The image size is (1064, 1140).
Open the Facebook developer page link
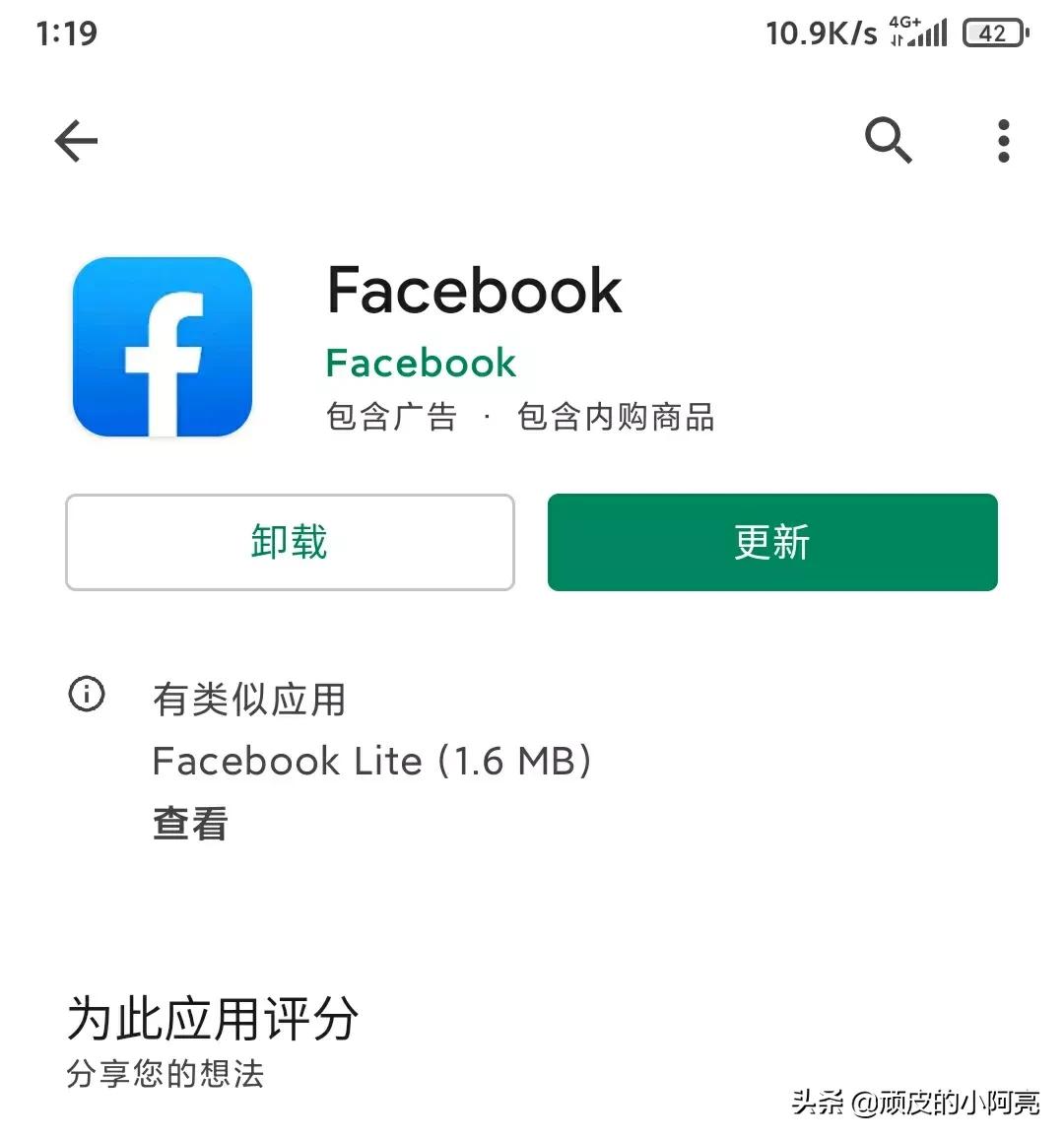tap(420, 363)
